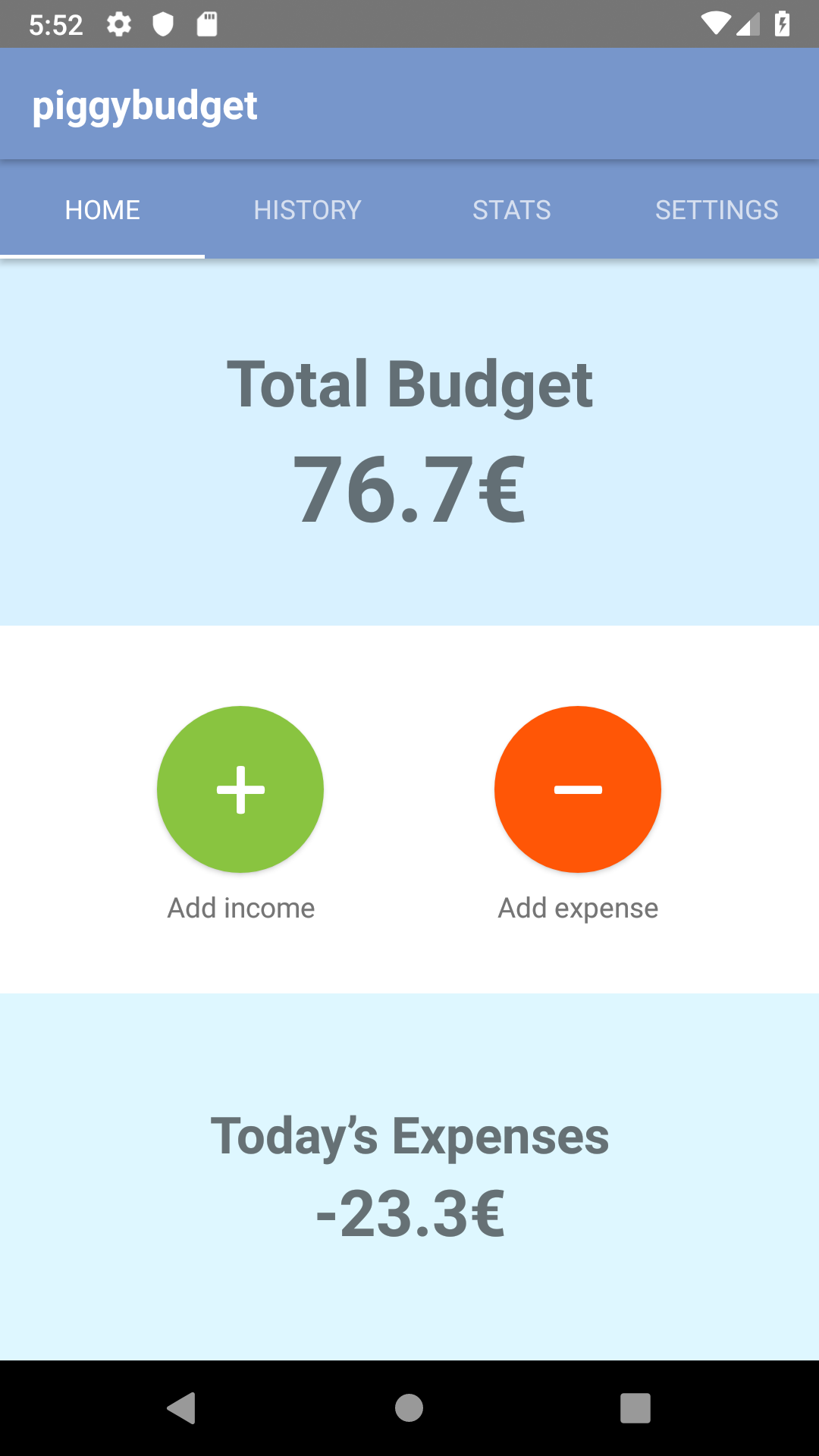The image size is (819, 1456).
Task: Switch to the History tab
Action: (307, 210)
